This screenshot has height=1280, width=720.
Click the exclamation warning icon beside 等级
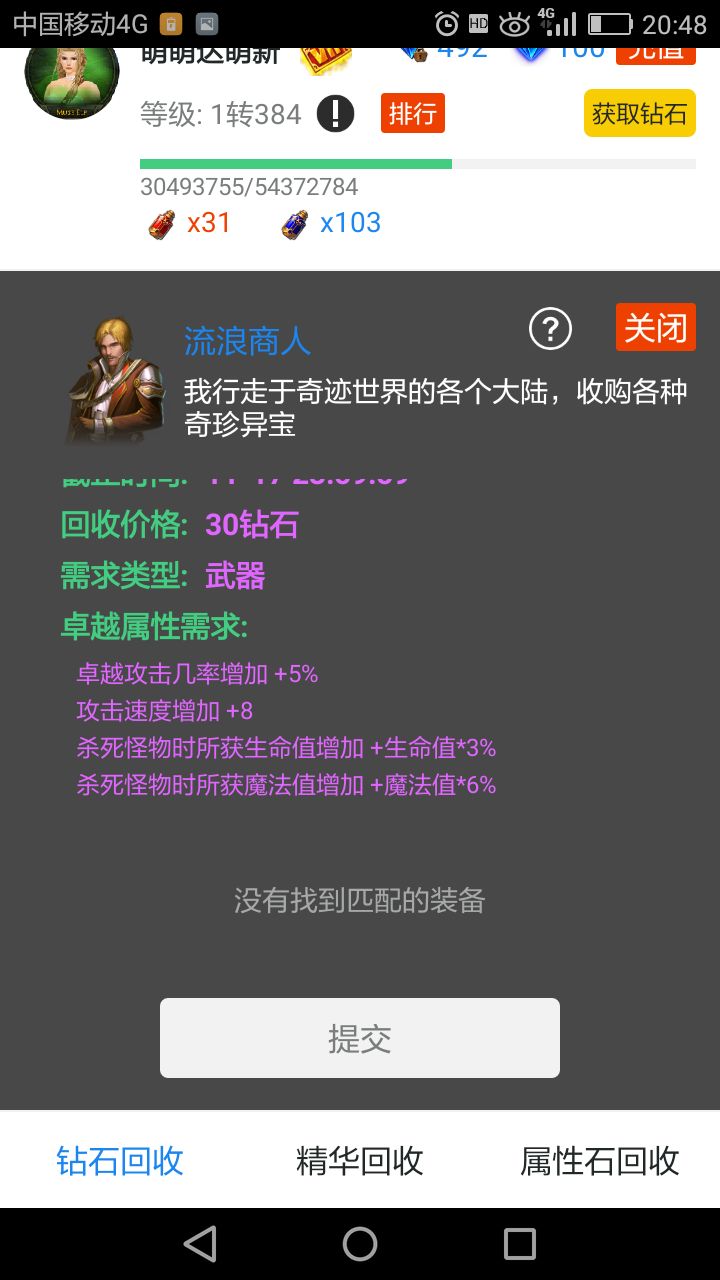point(336,114)
